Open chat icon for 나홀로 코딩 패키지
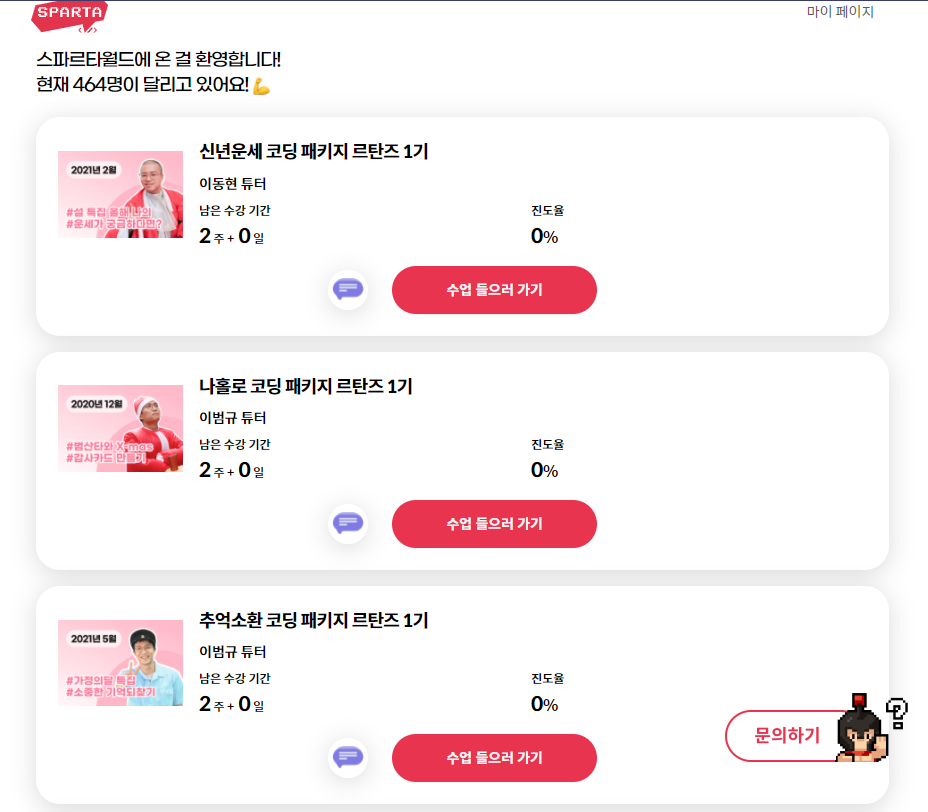 point(348,524)
